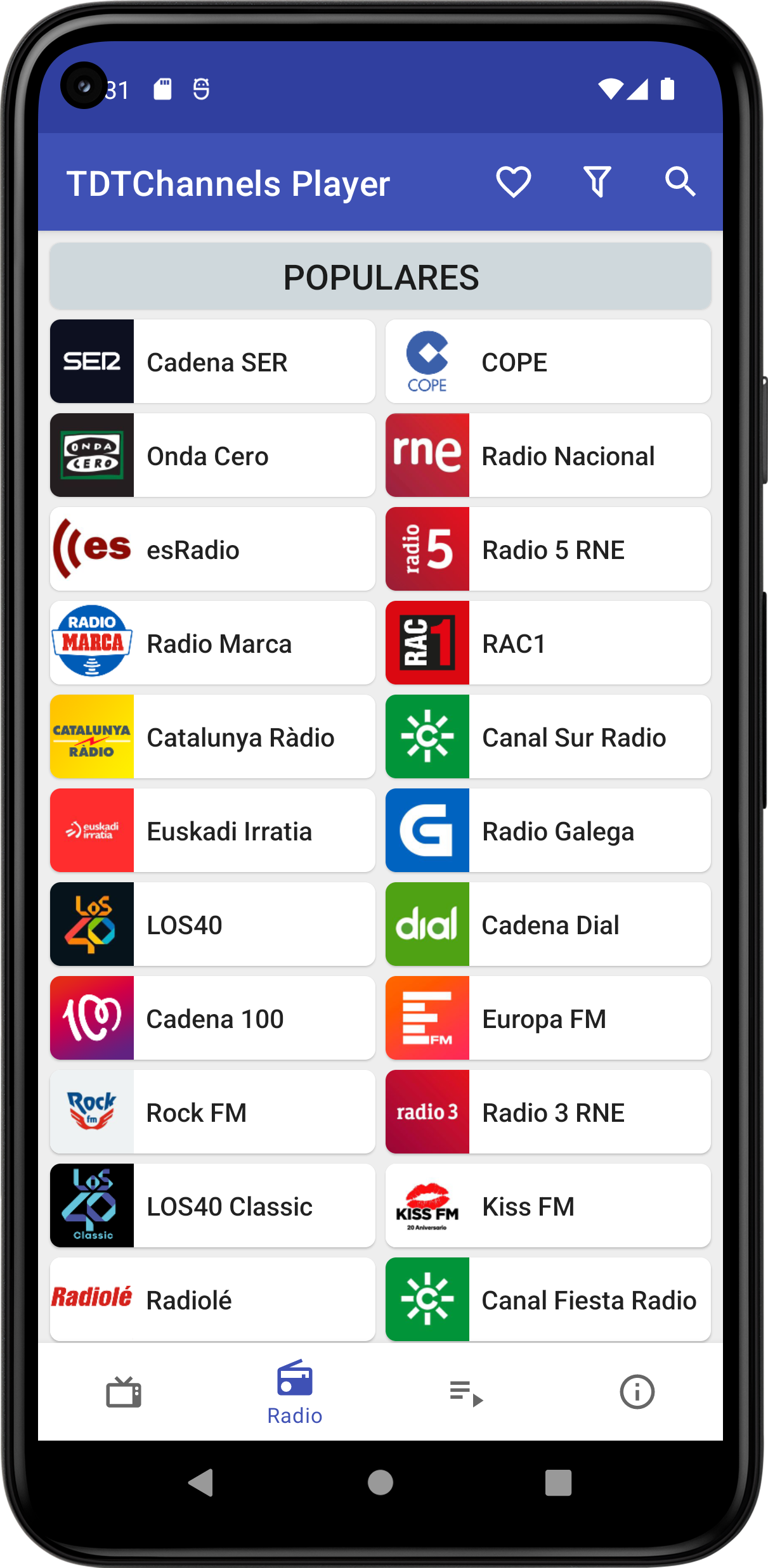This screenshot has width=768, height=1568.
Task: Open the filter icon in the top bar
Action: coord(597,182)
